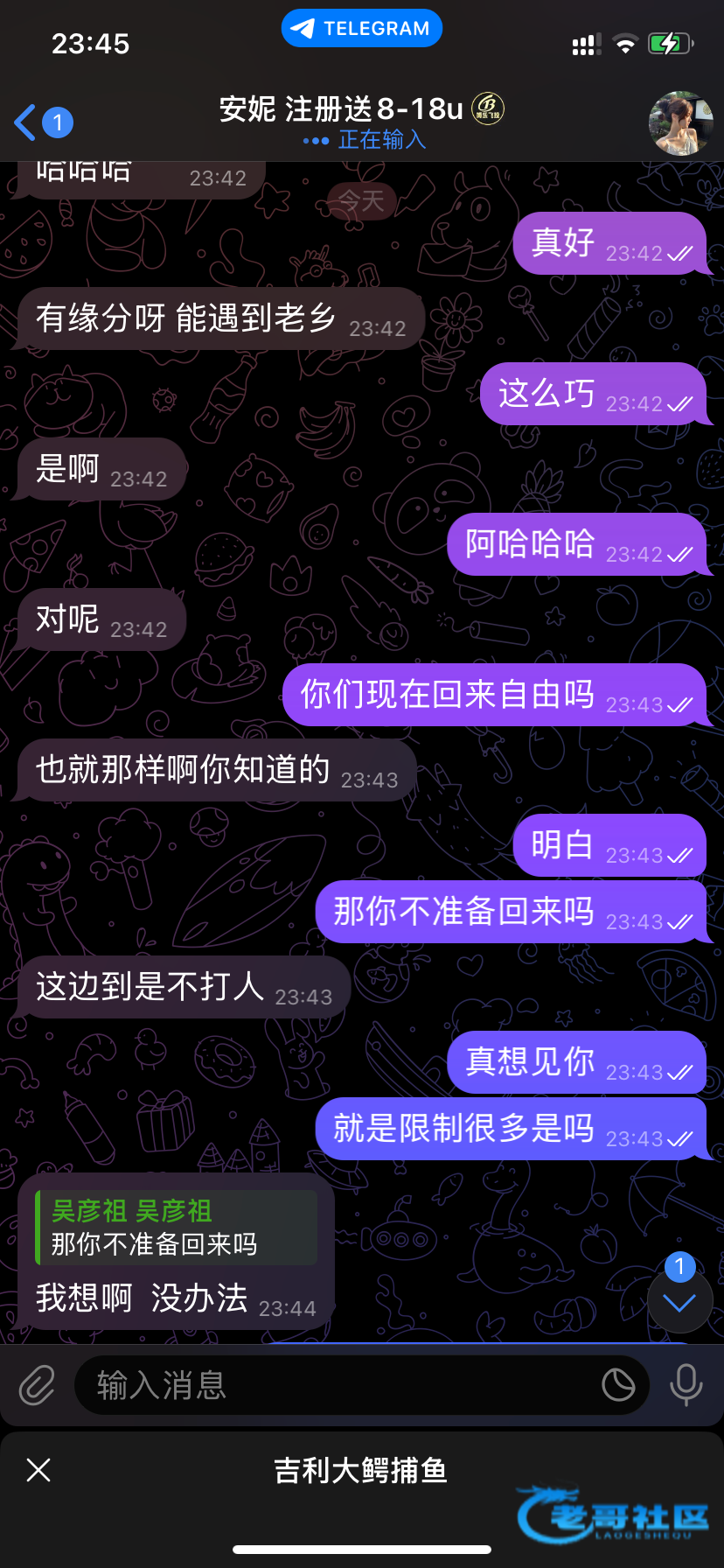724x1568 pixels.
Task: Open the sticker panel icon
Action: tap(618, 1385)
